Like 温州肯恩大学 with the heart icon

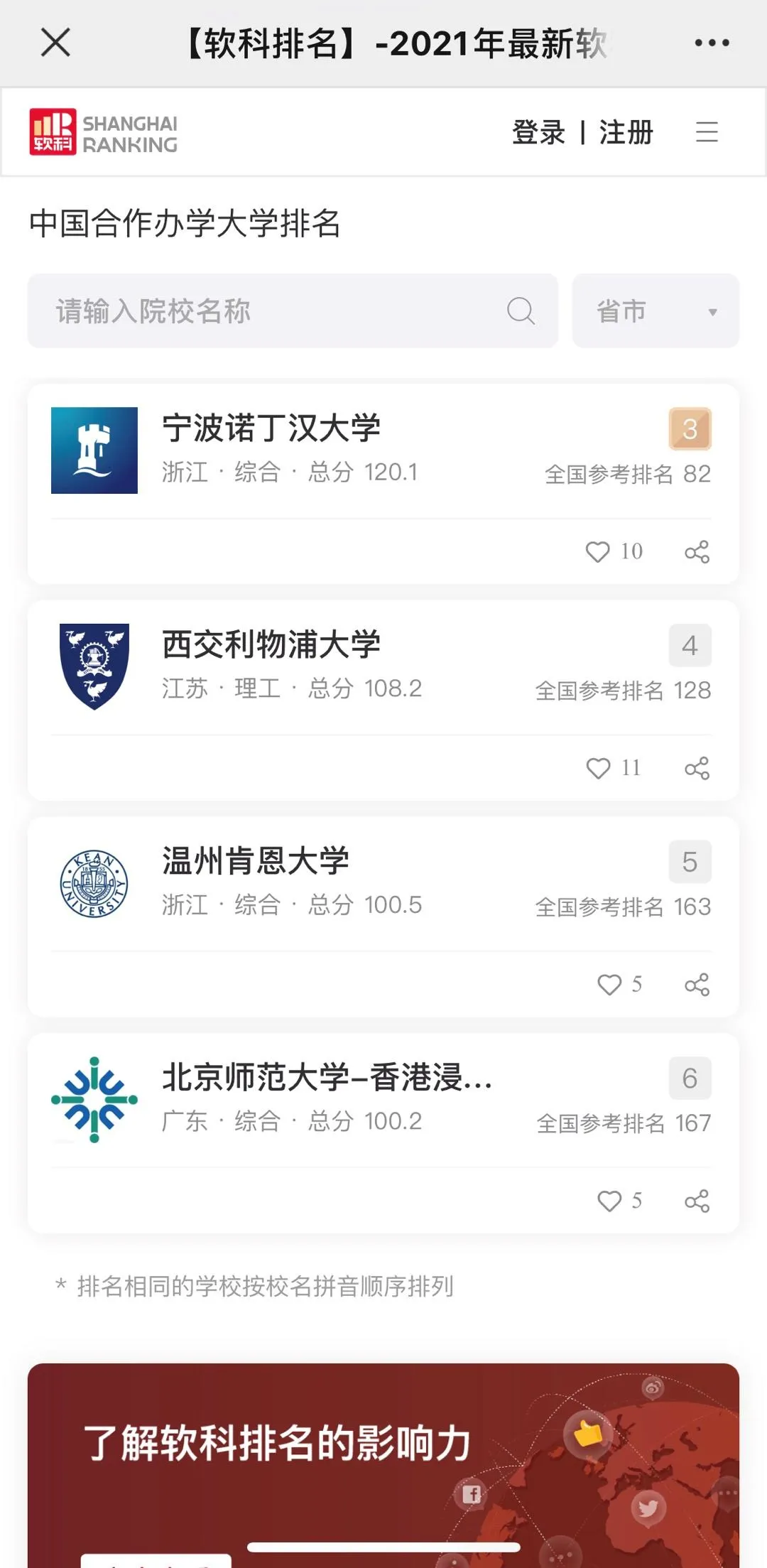609,985
